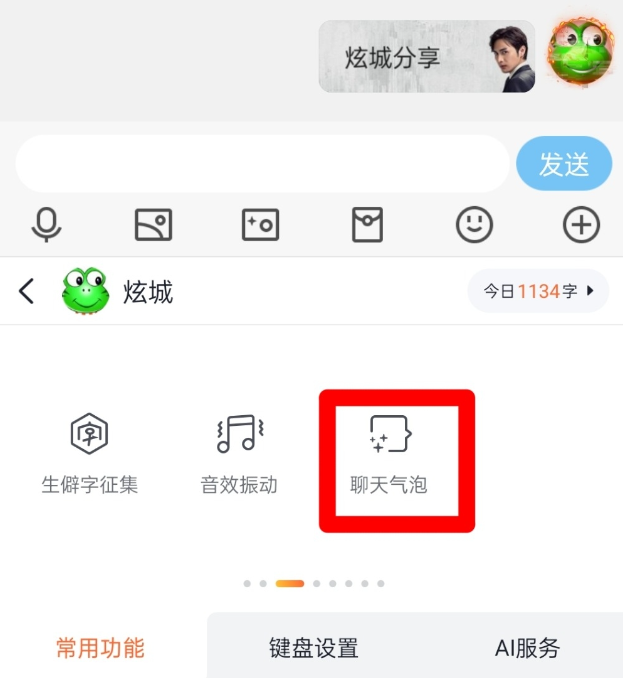Switch to the 键盘设置 tab
This screenshot has width=623, height=678.
tap(313, 648)
